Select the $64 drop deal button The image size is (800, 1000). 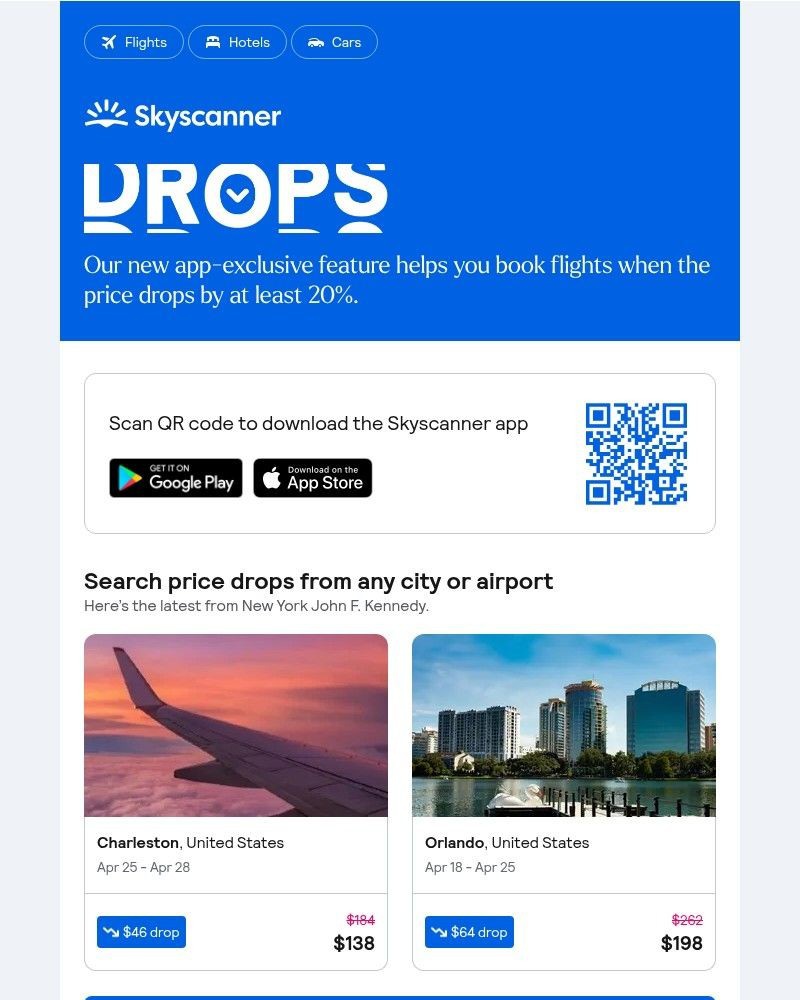point(469,931)
